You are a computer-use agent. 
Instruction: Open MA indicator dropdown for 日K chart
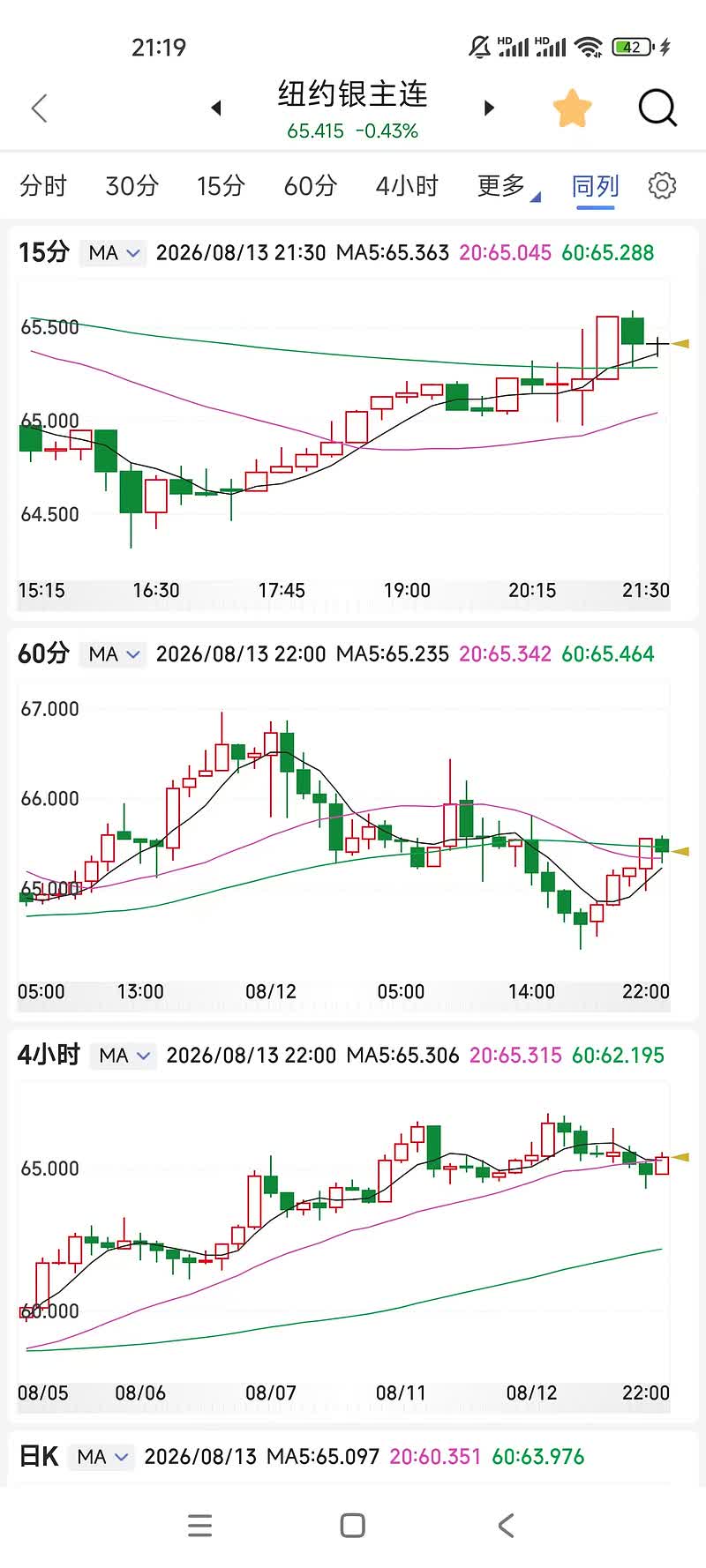[102, 1457]
